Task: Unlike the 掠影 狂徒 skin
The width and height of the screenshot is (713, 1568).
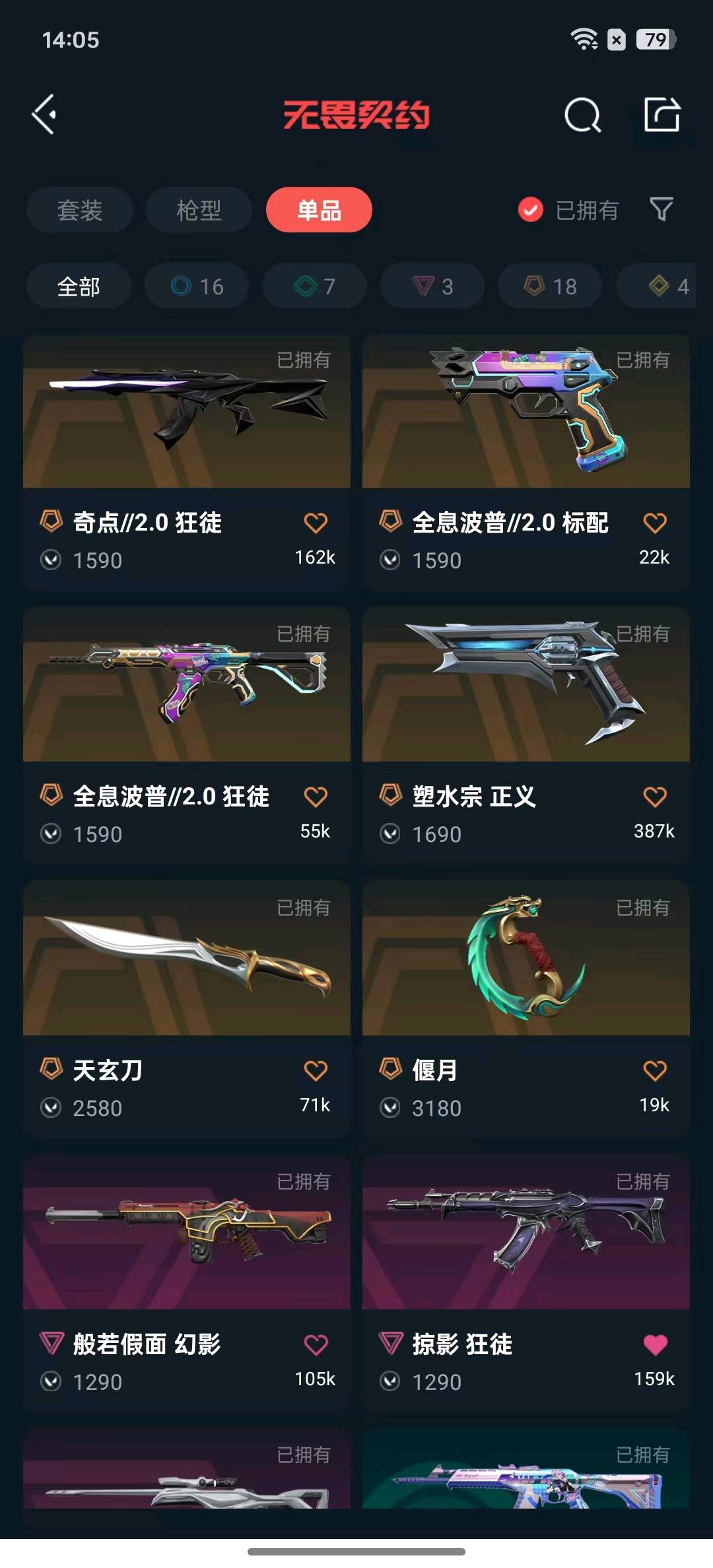Action: [655, 1344]
